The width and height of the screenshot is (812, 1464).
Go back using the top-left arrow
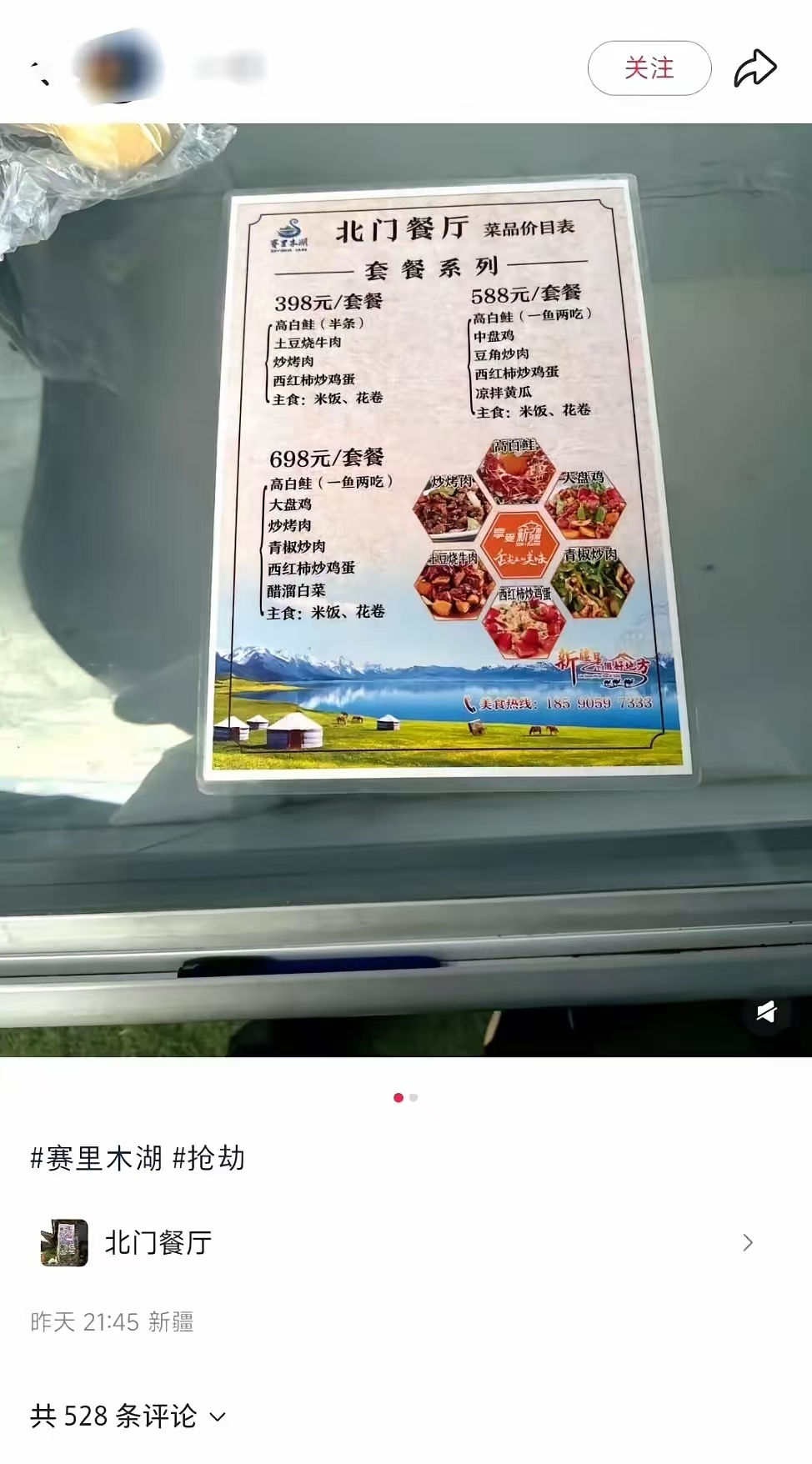click(x=40, y=73)
